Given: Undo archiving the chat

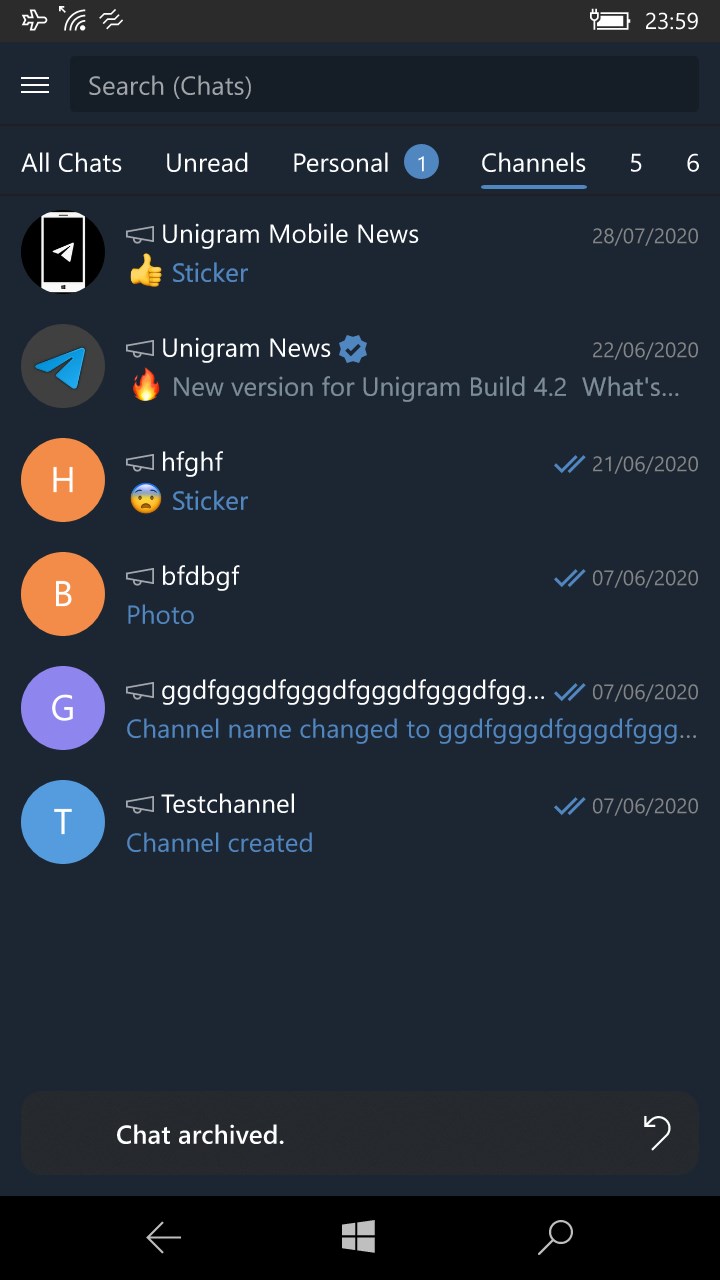Looking at the screenshot, I should [x=657, y=1133].
